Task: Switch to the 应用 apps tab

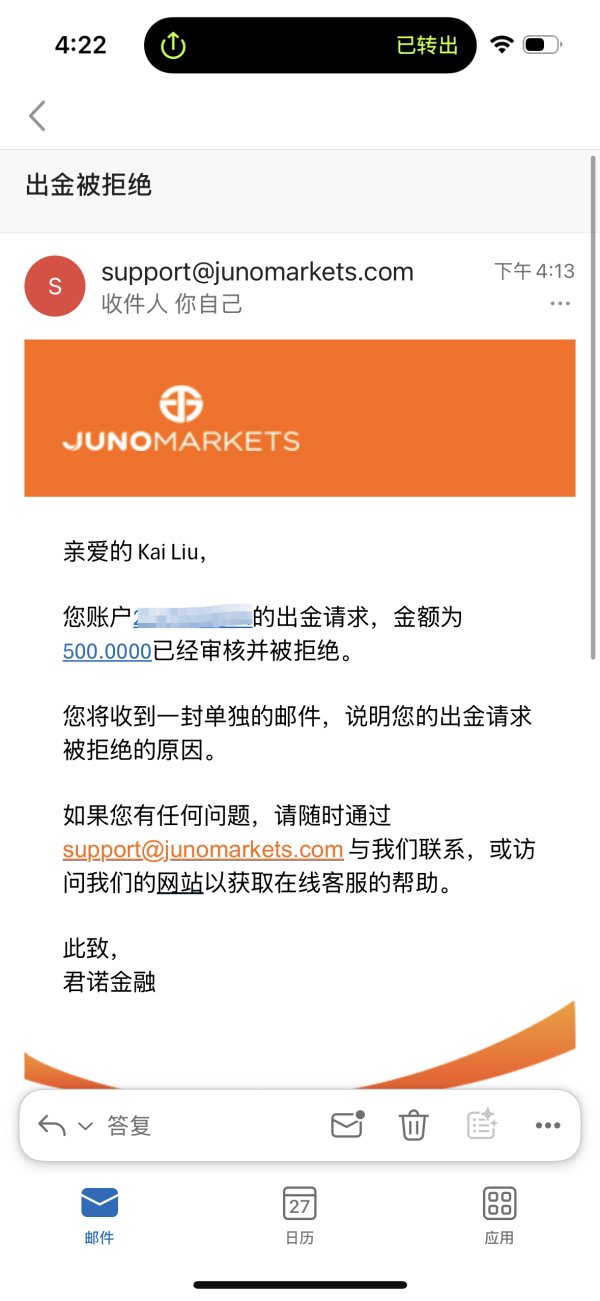Action: (x=499, y=1215)
